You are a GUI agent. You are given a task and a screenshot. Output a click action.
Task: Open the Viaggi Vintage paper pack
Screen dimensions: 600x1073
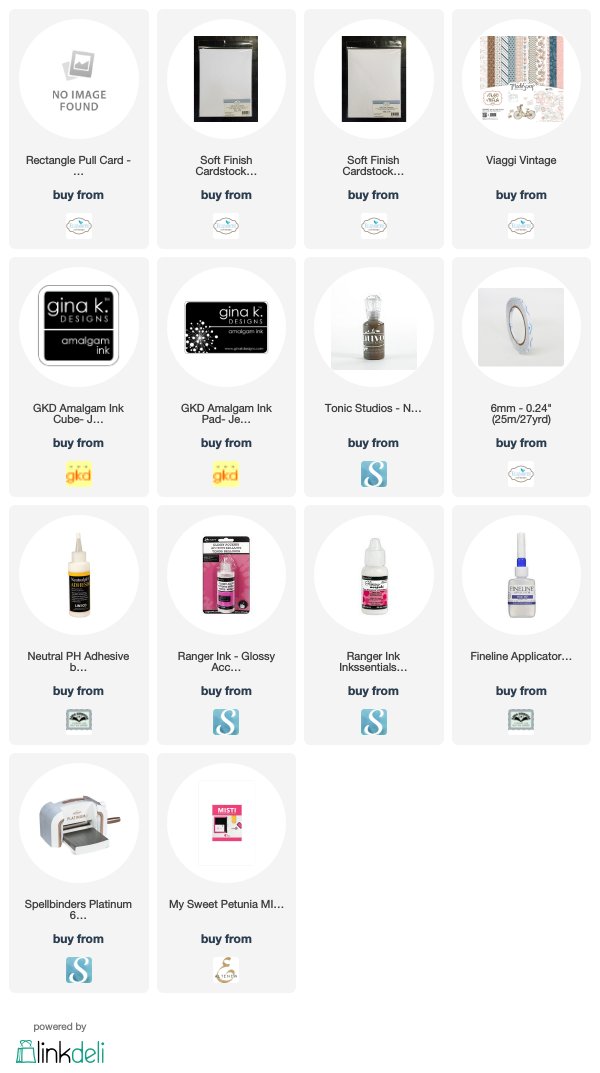pos(521,79)
